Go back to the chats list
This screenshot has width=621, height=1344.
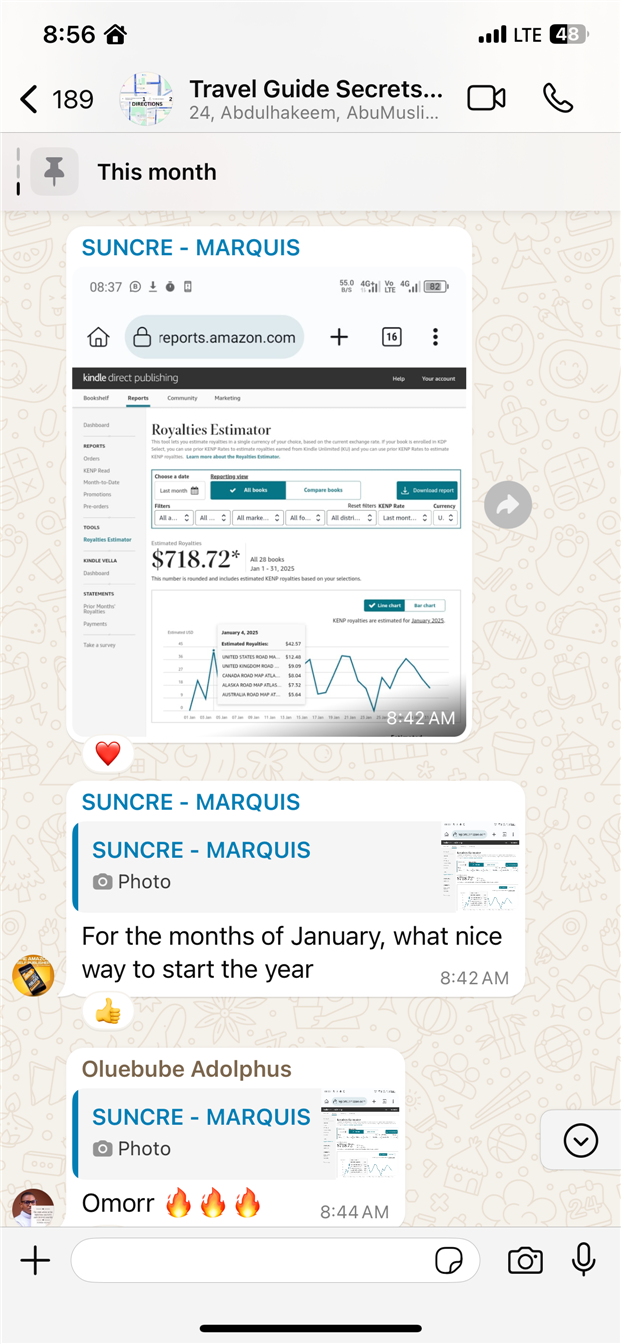click(x=30, y=99)
